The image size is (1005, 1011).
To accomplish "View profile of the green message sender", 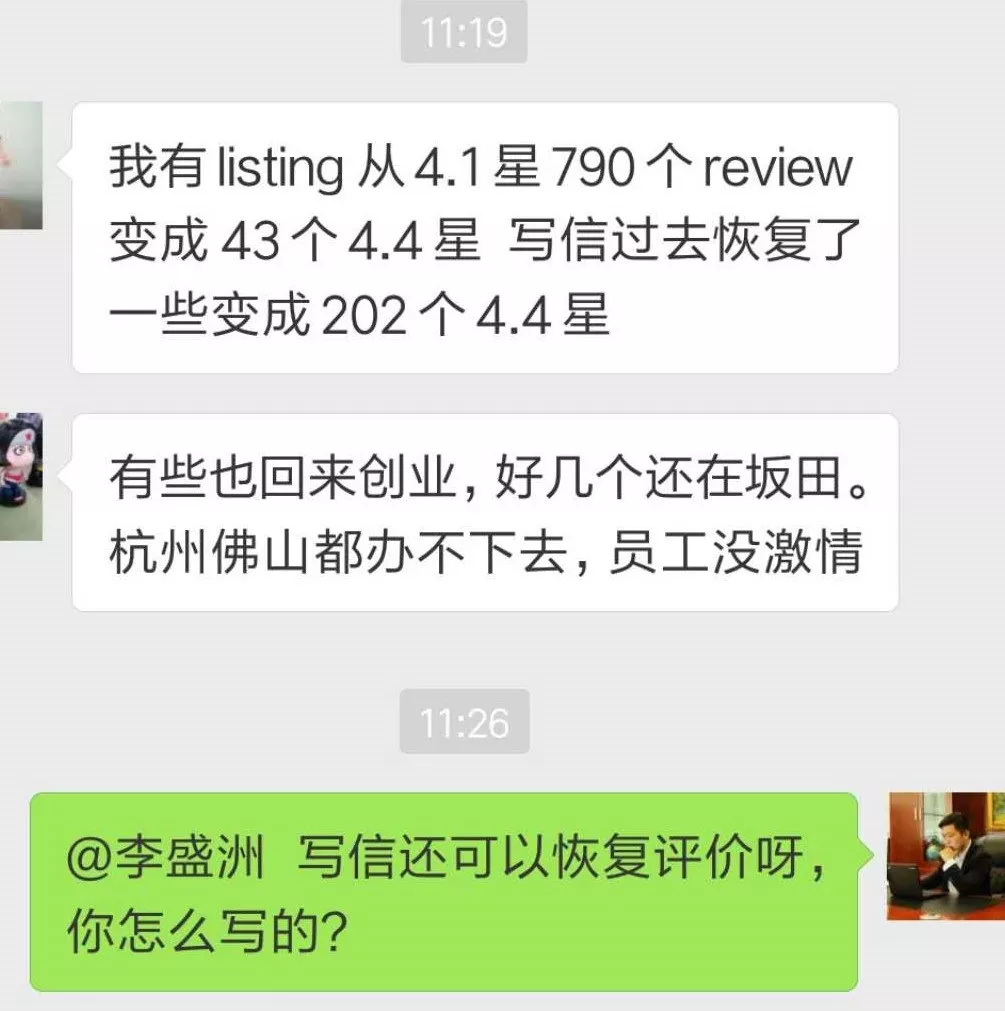I will tap(945, 855).
